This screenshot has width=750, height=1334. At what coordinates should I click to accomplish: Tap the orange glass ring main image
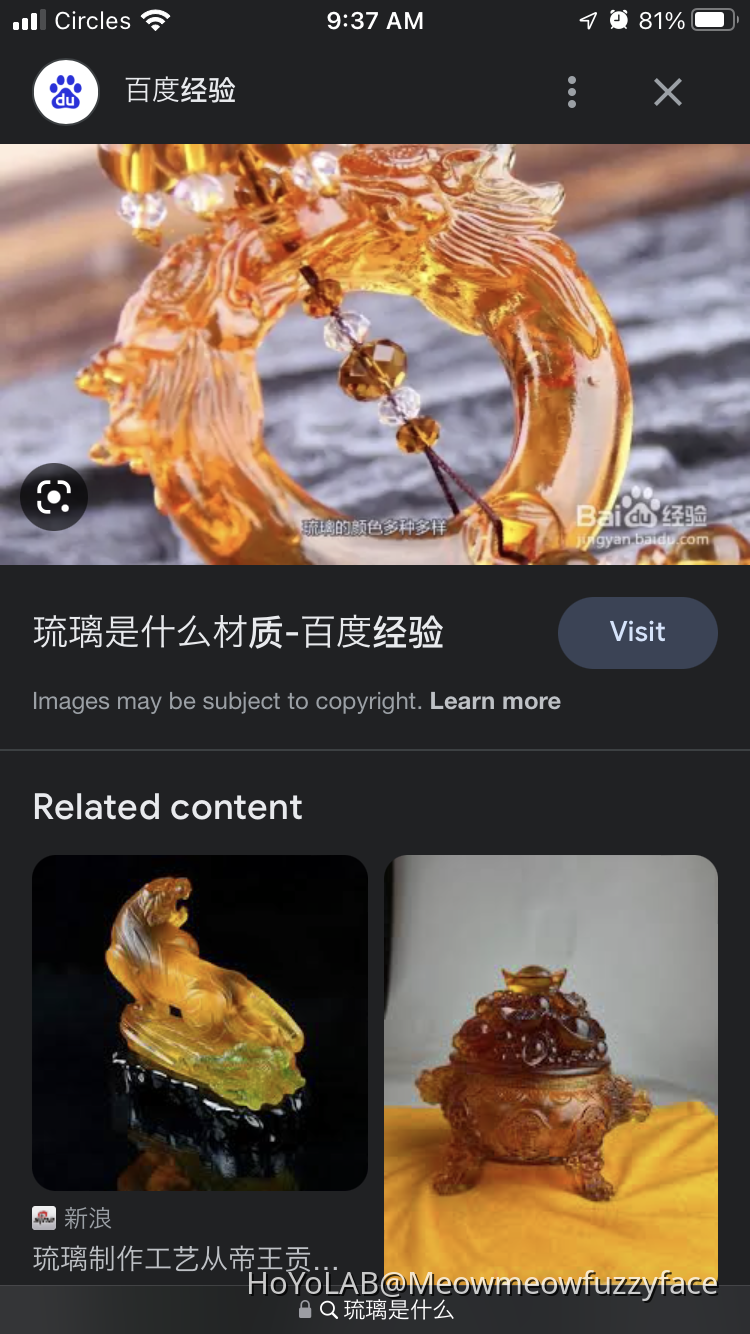[x=375, y=350]
